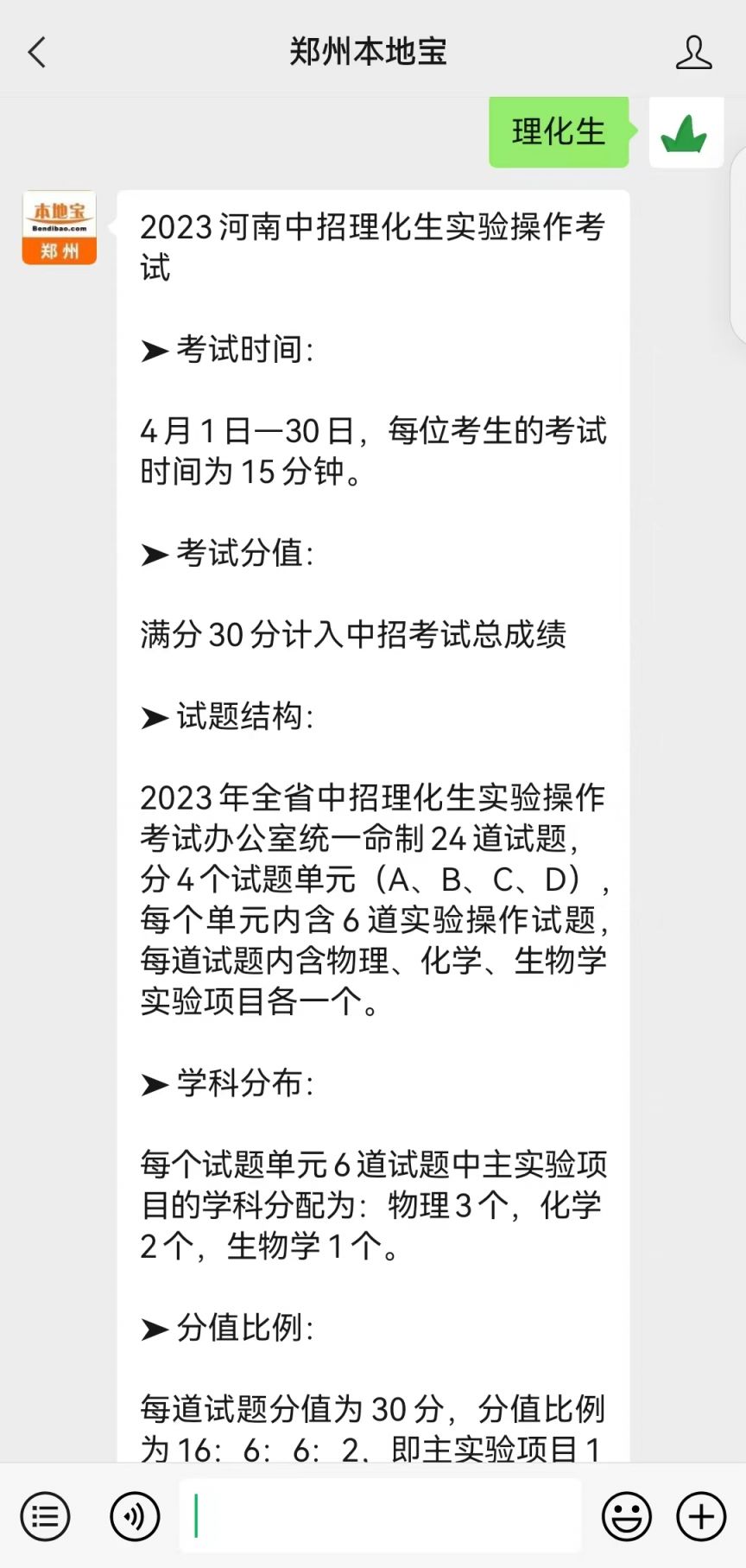Go back from 郑州本地宝 chat
Image resolution: width=746 pixels, height=1568 pixels.
click(36, 53)
